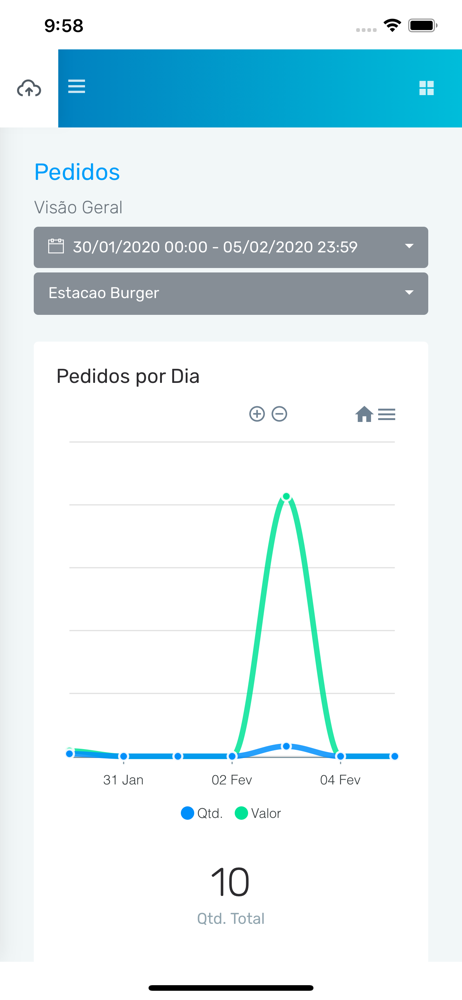
Task: Toggle the Valor series in legend
Action: coord(258,813)
